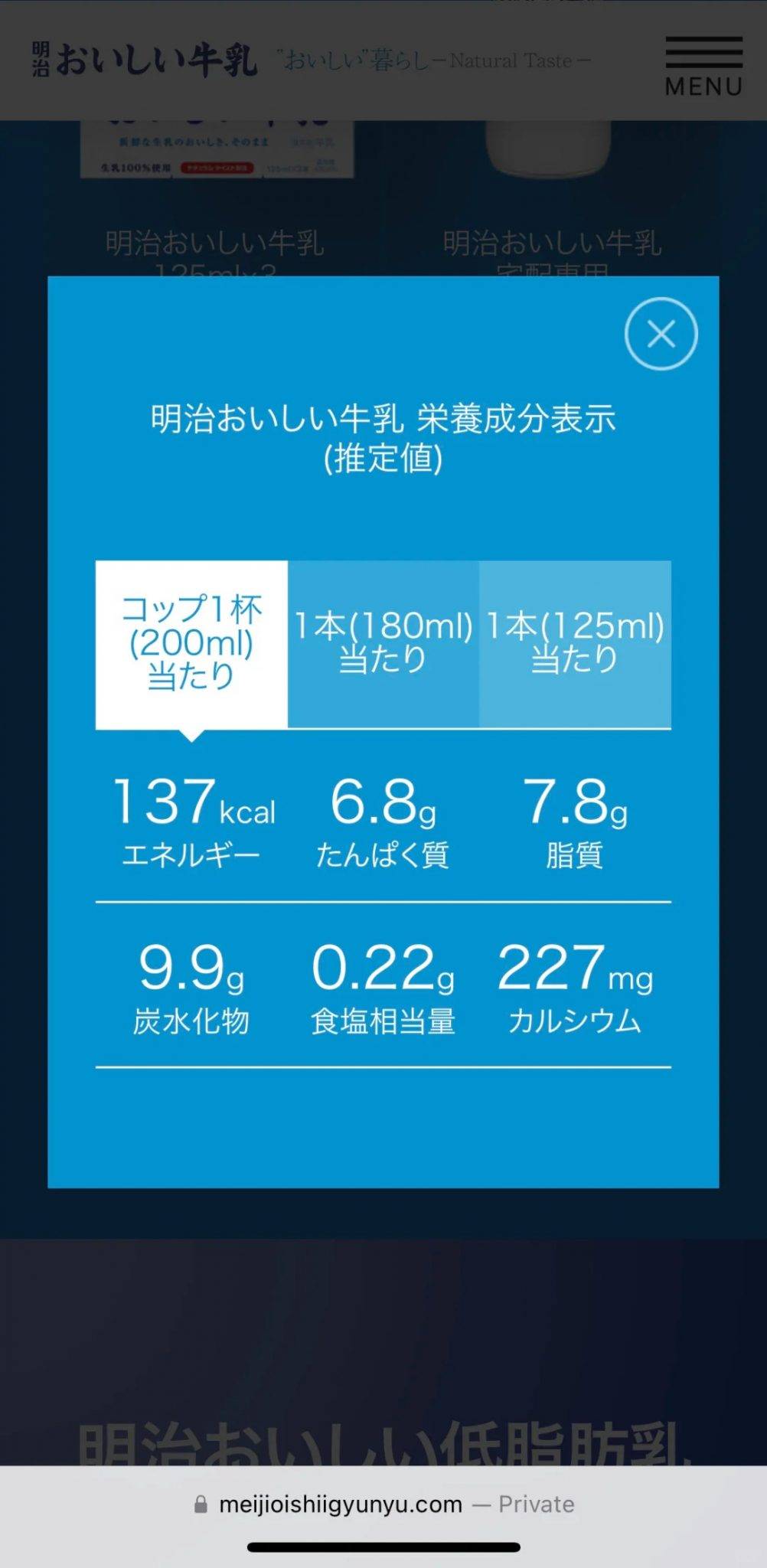The width and height of the screenshot is (767, 1568).
Task: Show nutrition for 1本(125ml)当たり
Action: pos(576,643)
